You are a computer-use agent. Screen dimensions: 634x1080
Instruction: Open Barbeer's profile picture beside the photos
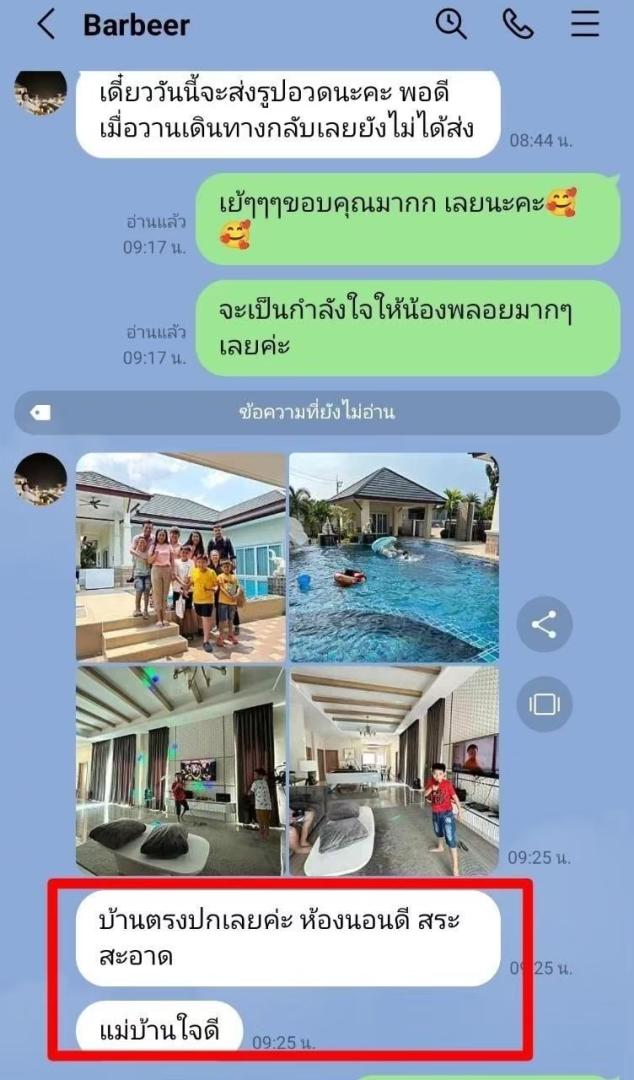coord(41,478)
